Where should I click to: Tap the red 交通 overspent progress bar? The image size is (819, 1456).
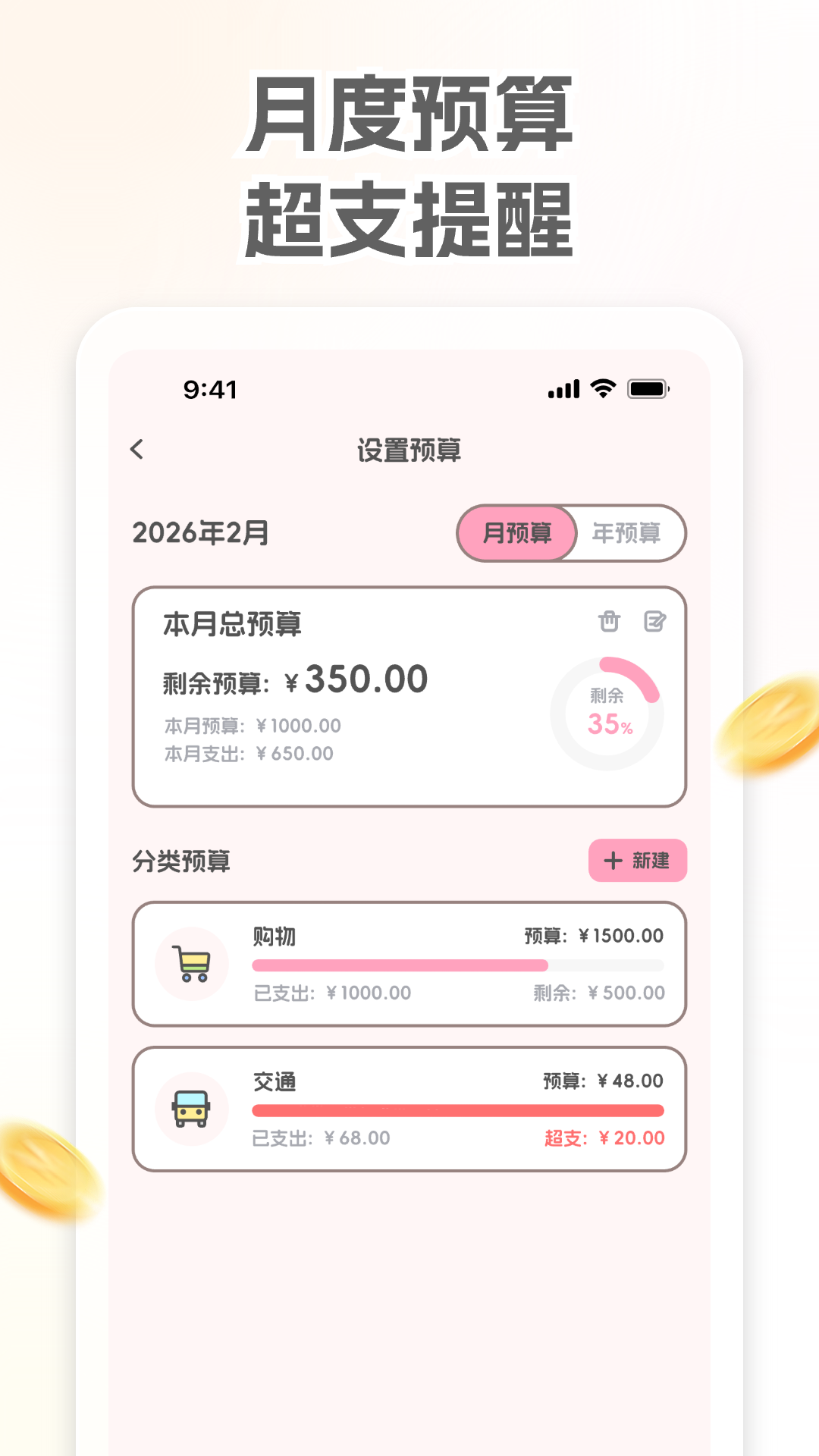click(458, 1109)
